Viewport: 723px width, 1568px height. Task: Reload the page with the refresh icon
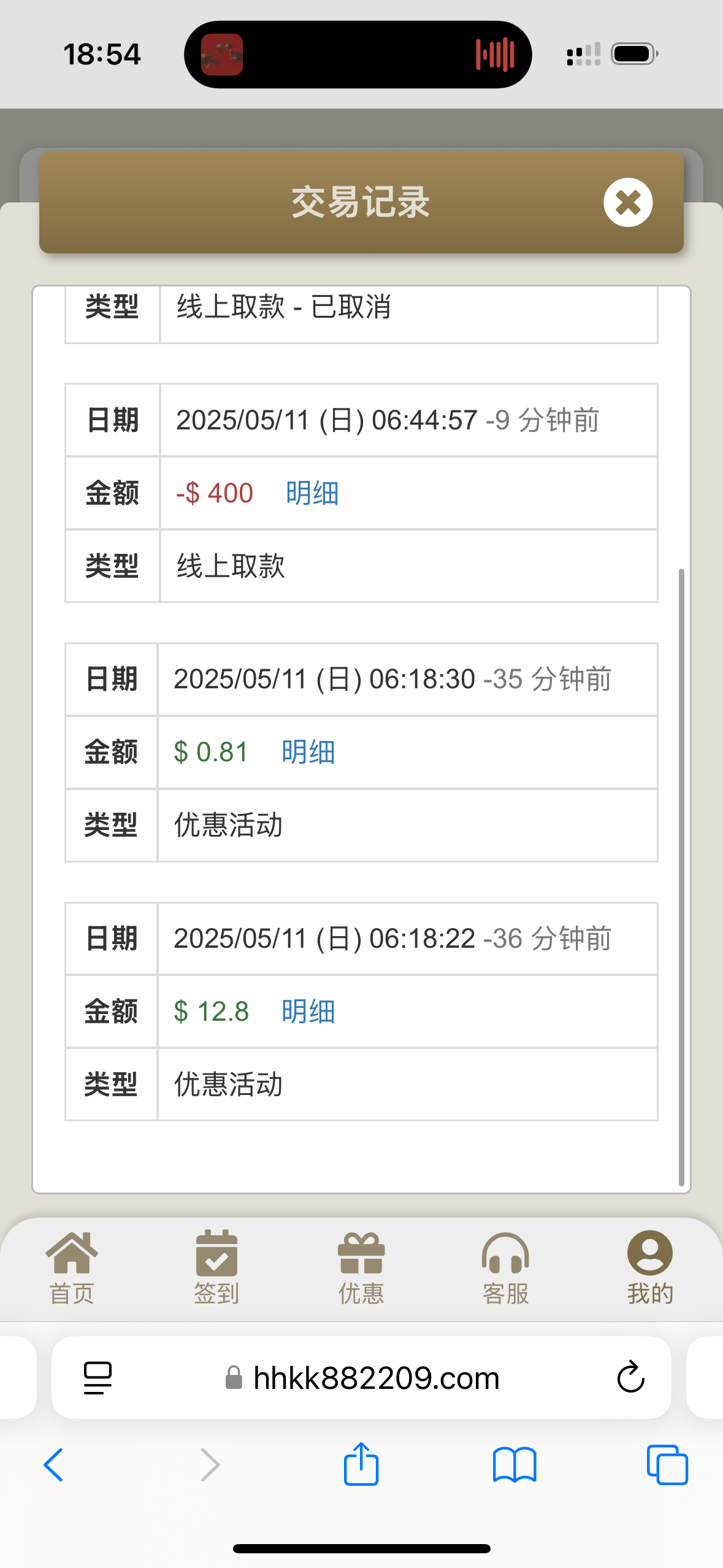[630, 1377]
